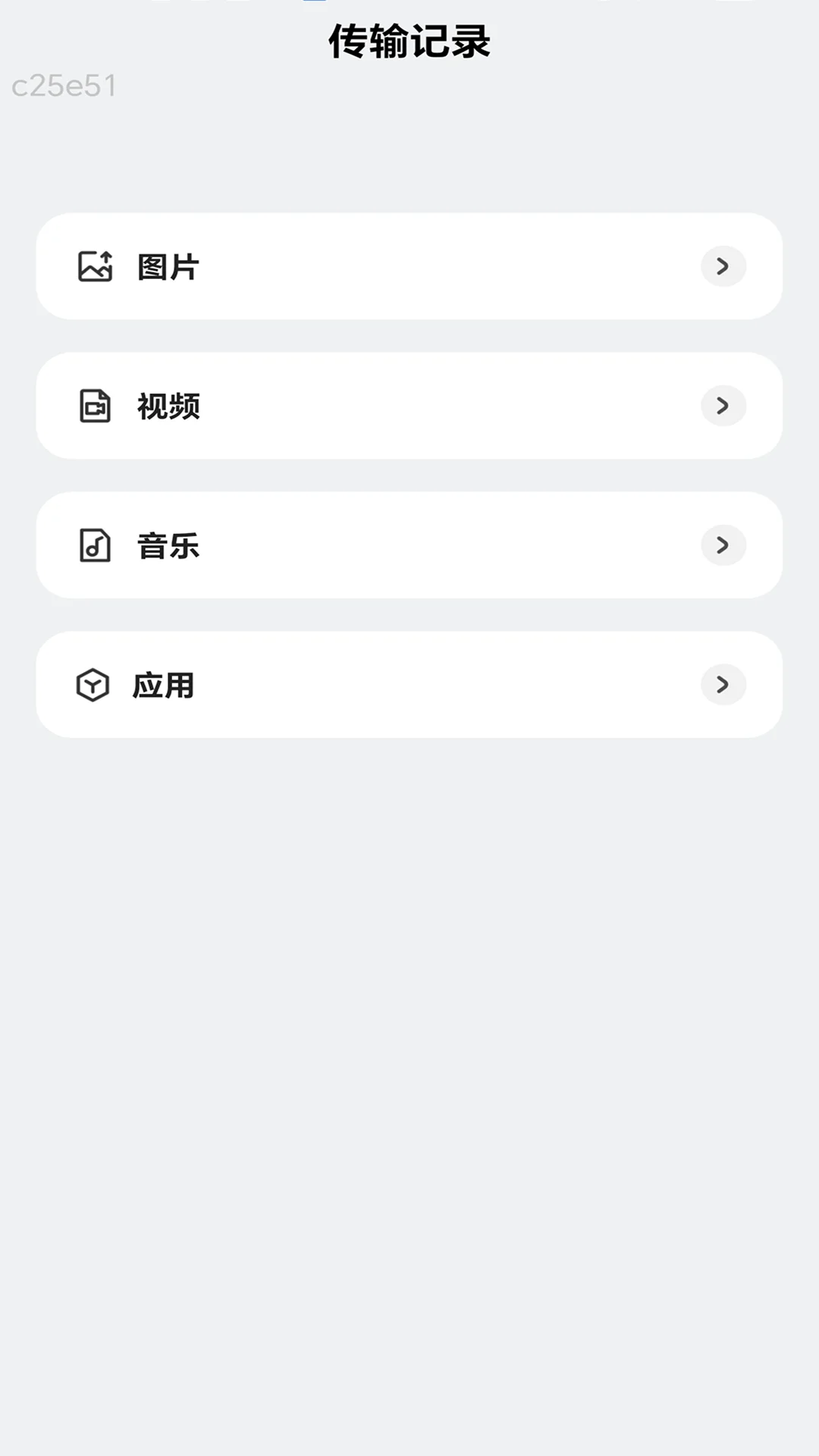Click the 音乐 label text
819x1456 pixels.
[166, 545]
